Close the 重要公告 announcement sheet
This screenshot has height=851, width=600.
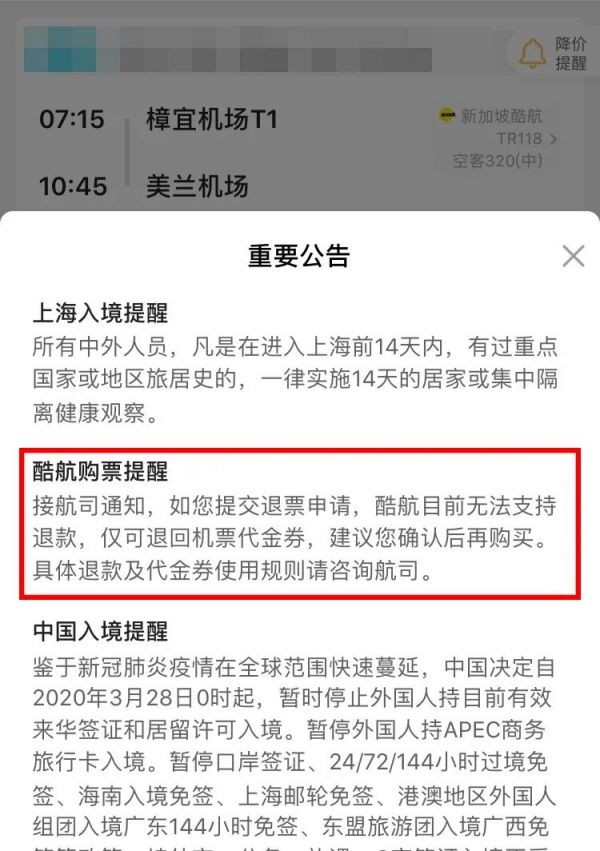pyautogui.click(x=573, y=256)
